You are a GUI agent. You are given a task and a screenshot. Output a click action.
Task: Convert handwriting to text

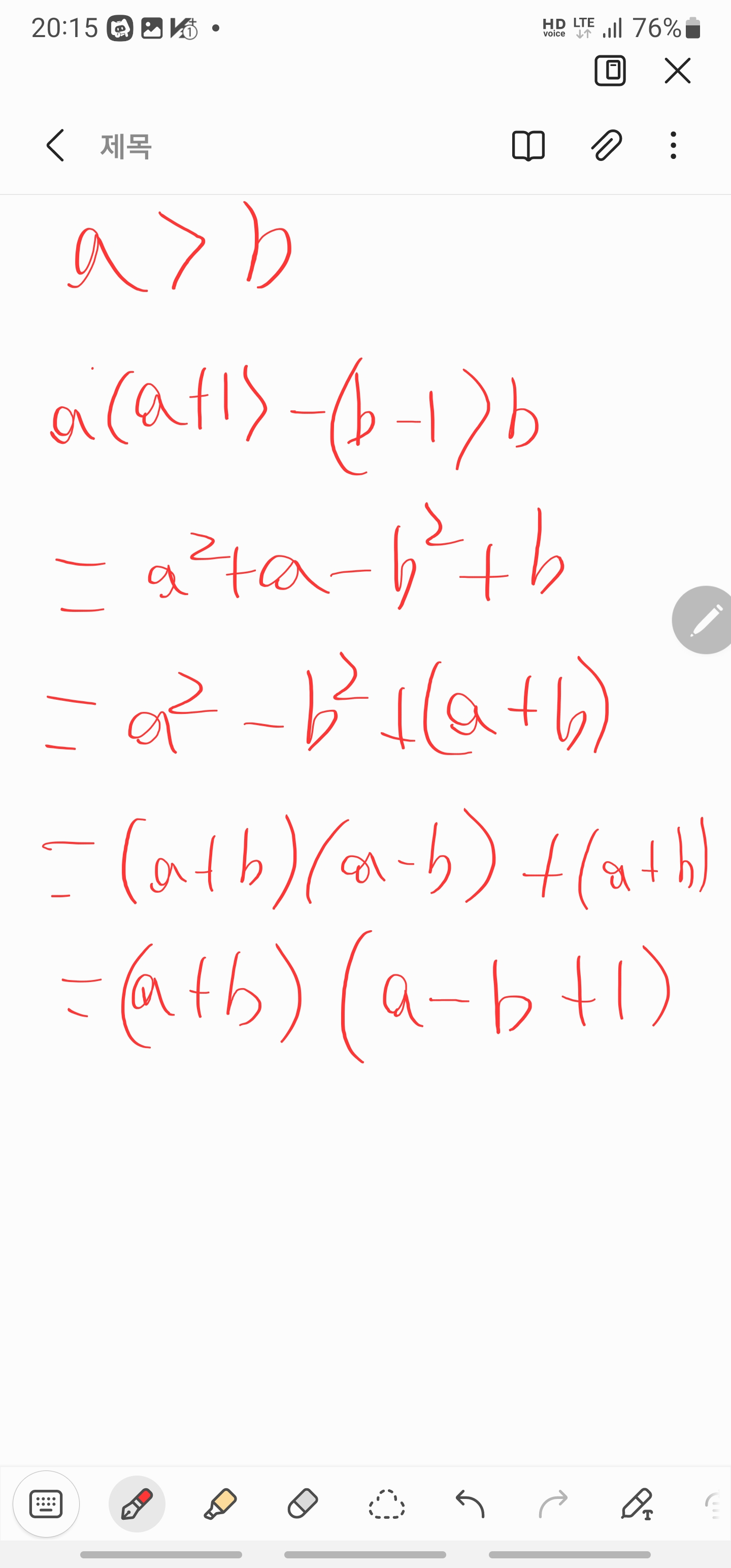pos(637,1504)
